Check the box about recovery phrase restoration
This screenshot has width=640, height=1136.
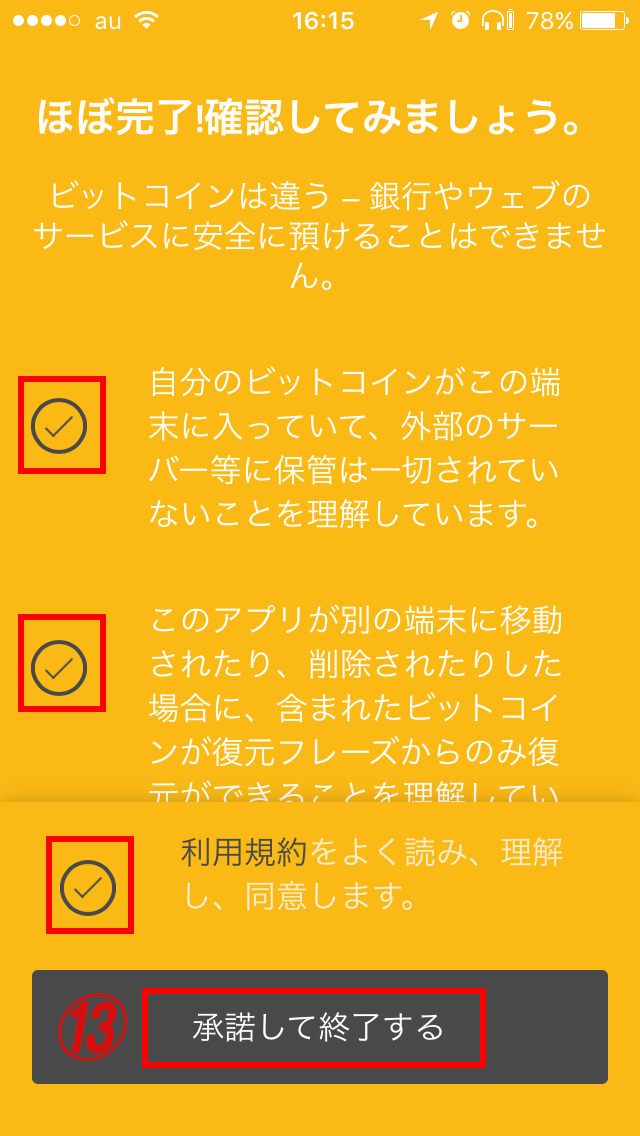point(59,664)
